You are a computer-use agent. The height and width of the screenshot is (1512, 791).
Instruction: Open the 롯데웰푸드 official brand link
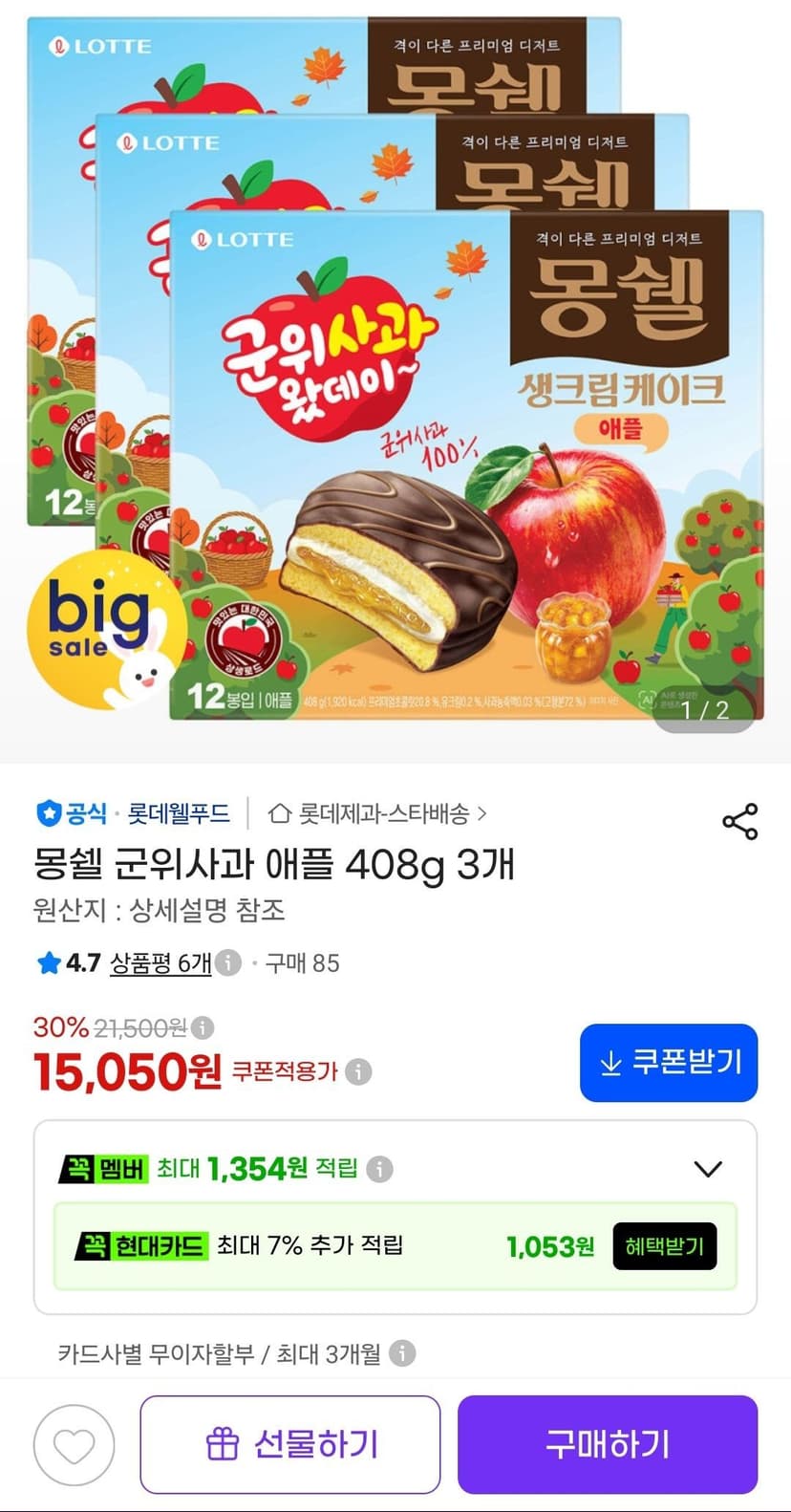point(179,813)
